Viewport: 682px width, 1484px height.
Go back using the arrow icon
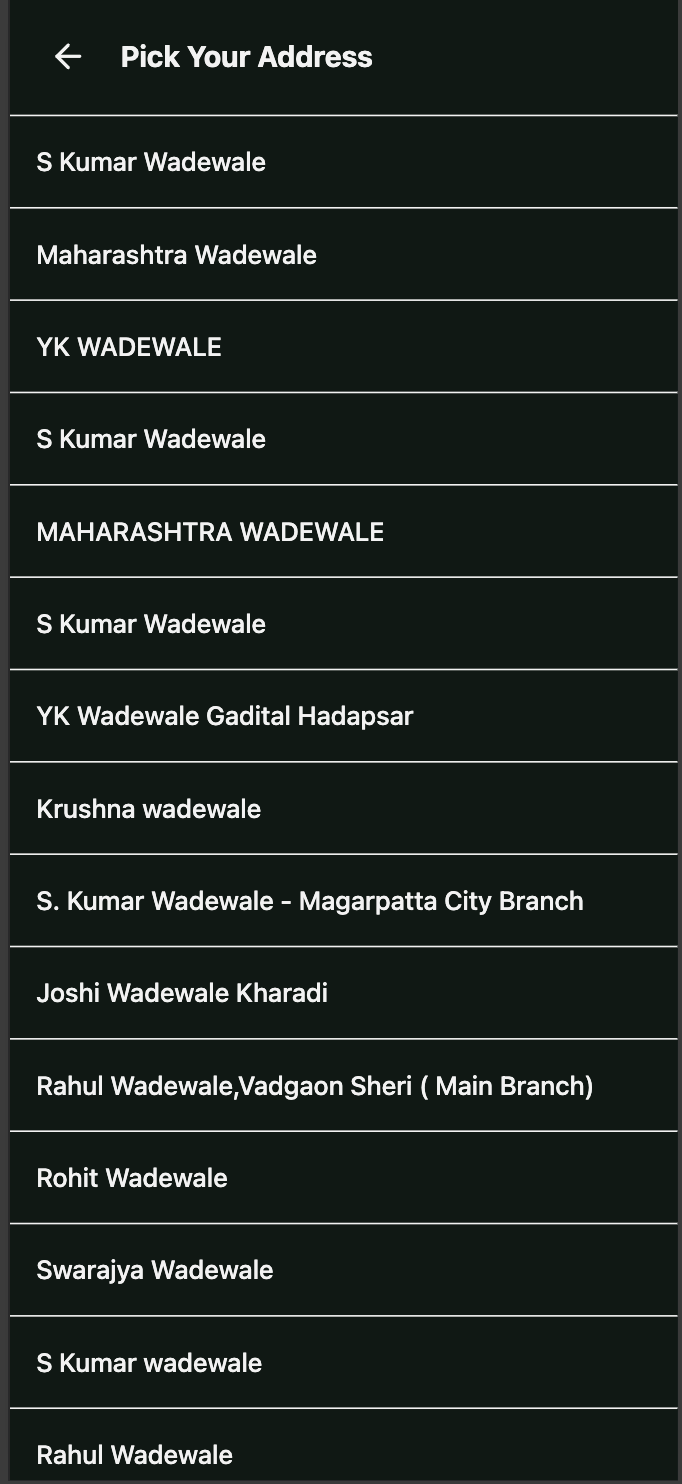(x=68, y=57)
